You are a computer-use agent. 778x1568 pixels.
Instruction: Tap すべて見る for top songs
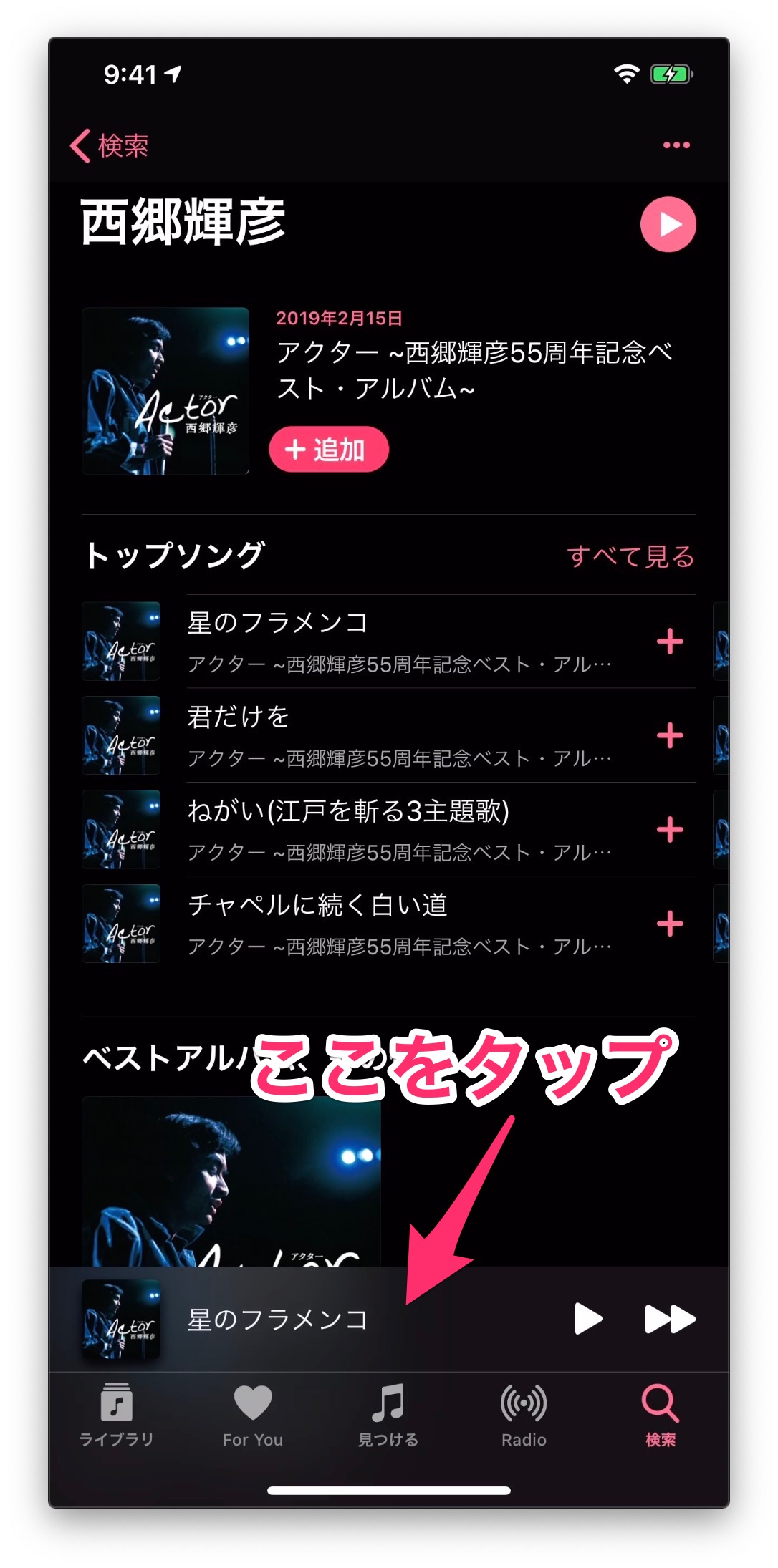[630, 556]
